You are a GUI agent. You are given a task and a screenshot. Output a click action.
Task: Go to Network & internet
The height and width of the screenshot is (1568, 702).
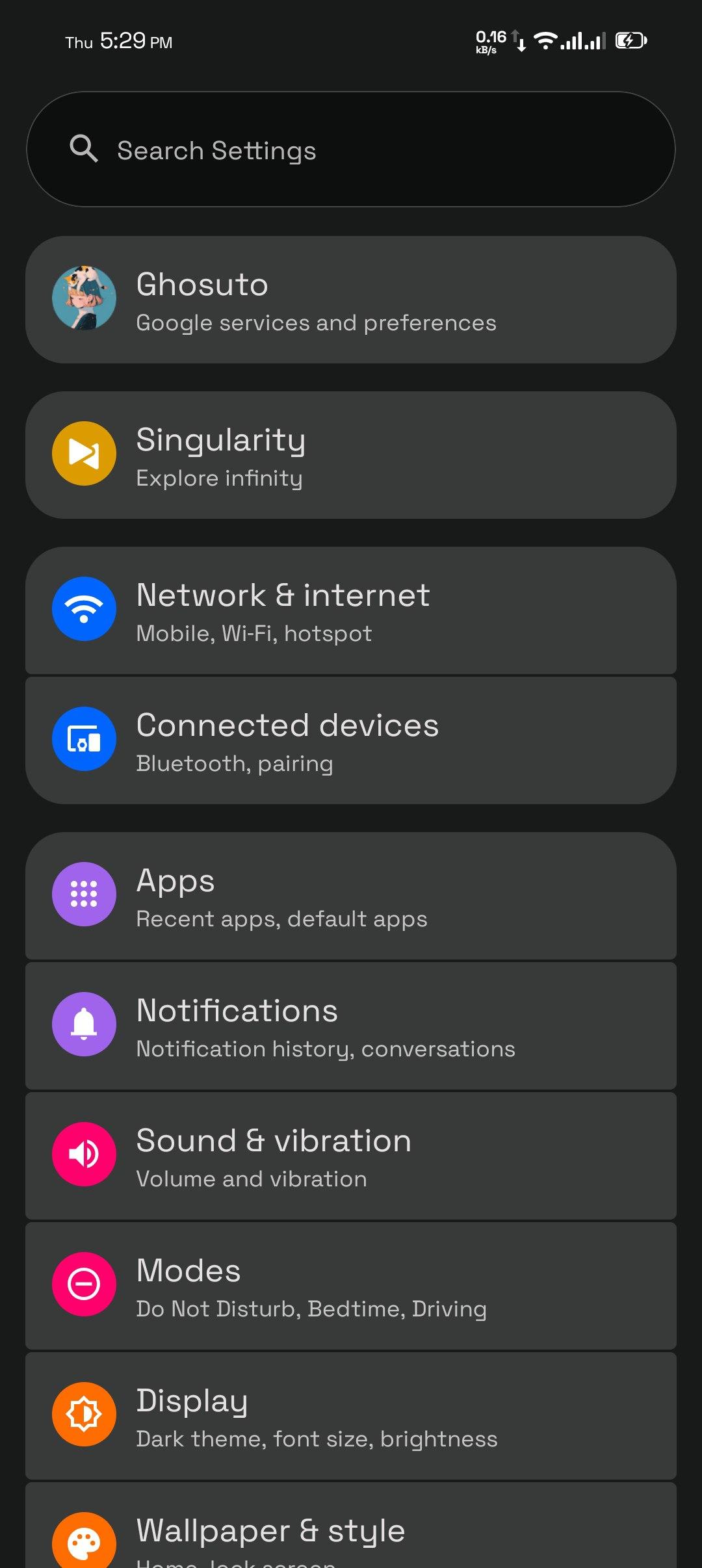tap(351, 610)
